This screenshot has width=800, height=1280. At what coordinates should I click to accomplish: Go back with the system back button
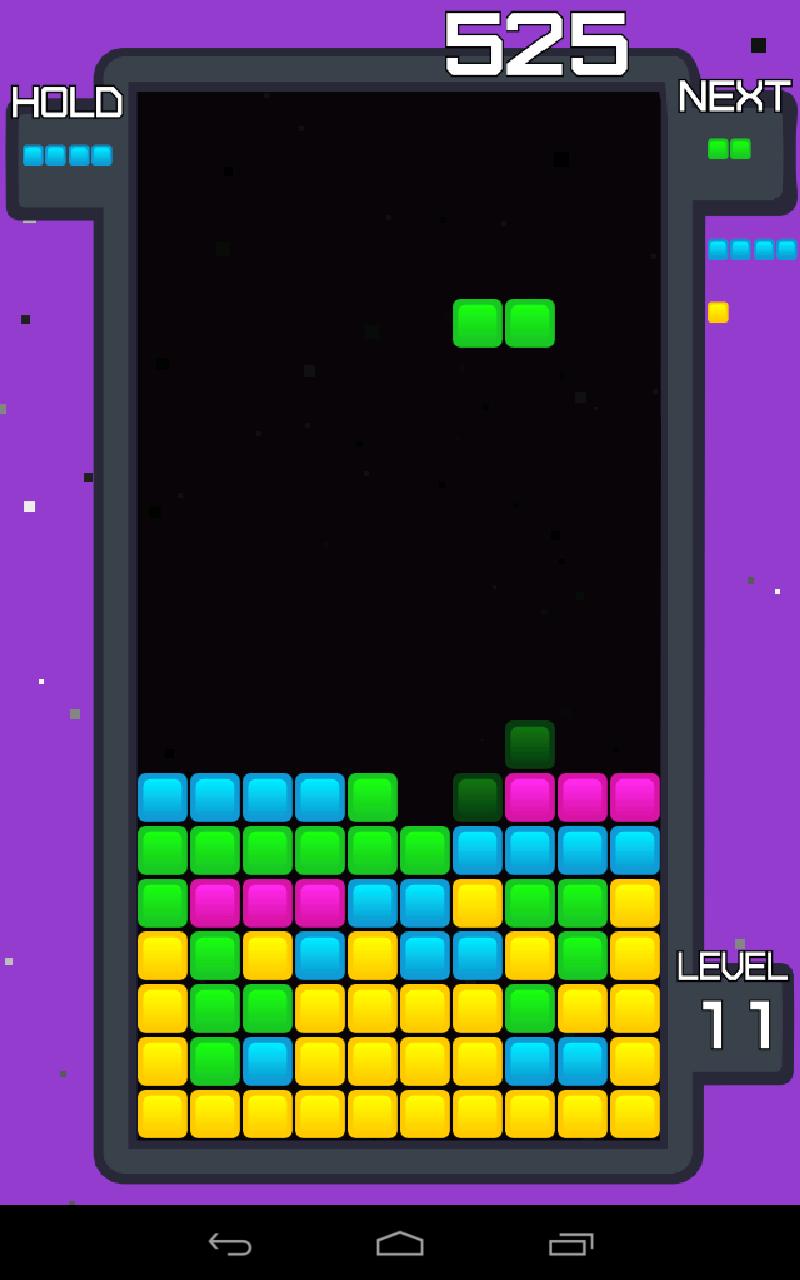[229, 1243]
